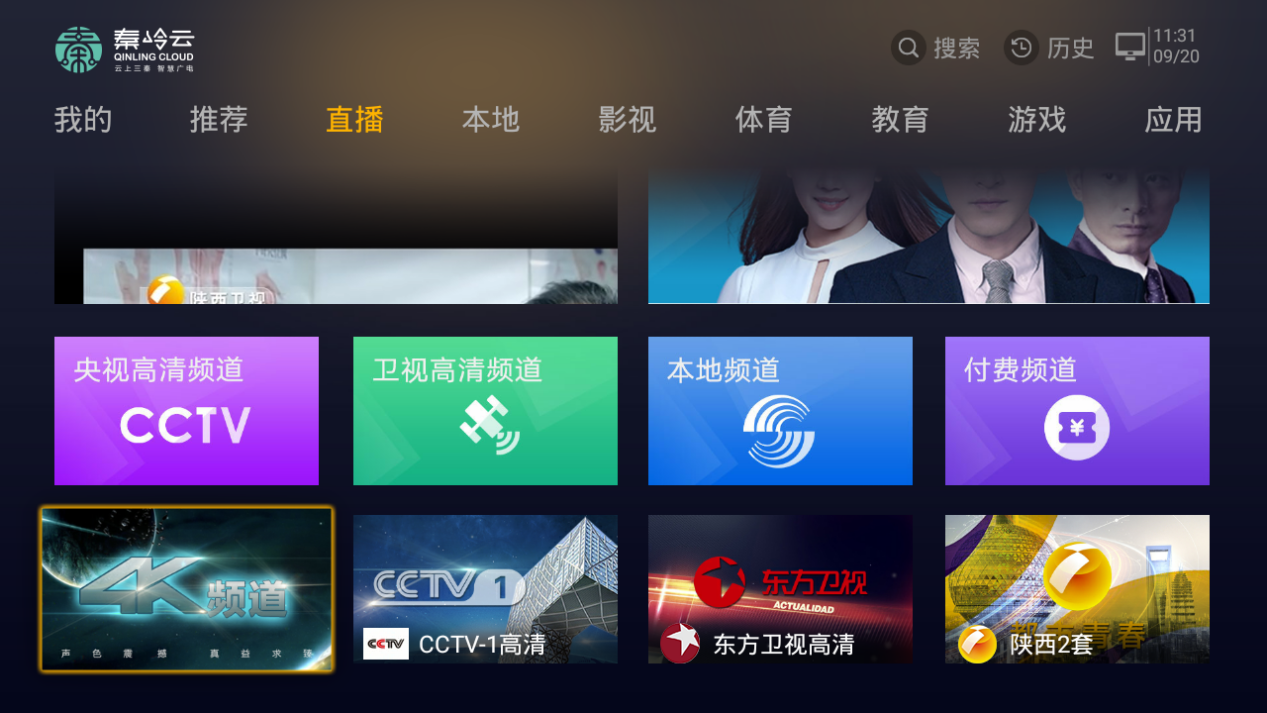
Task: Open the 陕西2套 channel
Action: tap(1077, 589)
